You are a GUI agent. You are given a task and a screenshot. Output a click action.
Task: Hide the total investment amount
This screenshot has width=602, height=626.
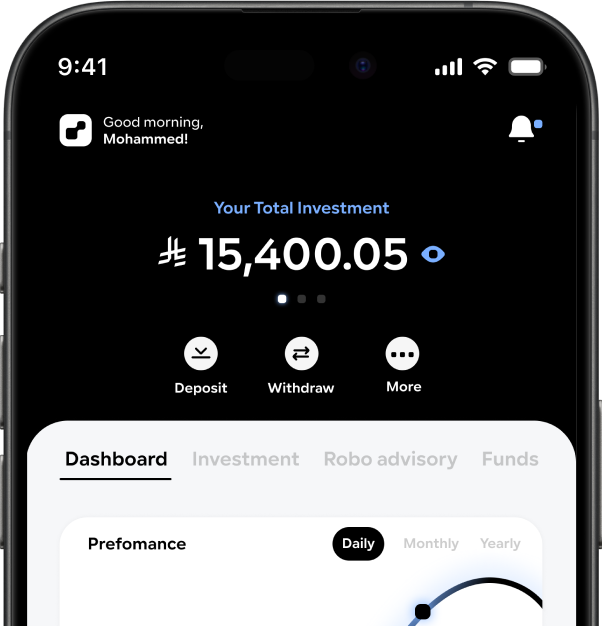[433, 255]
